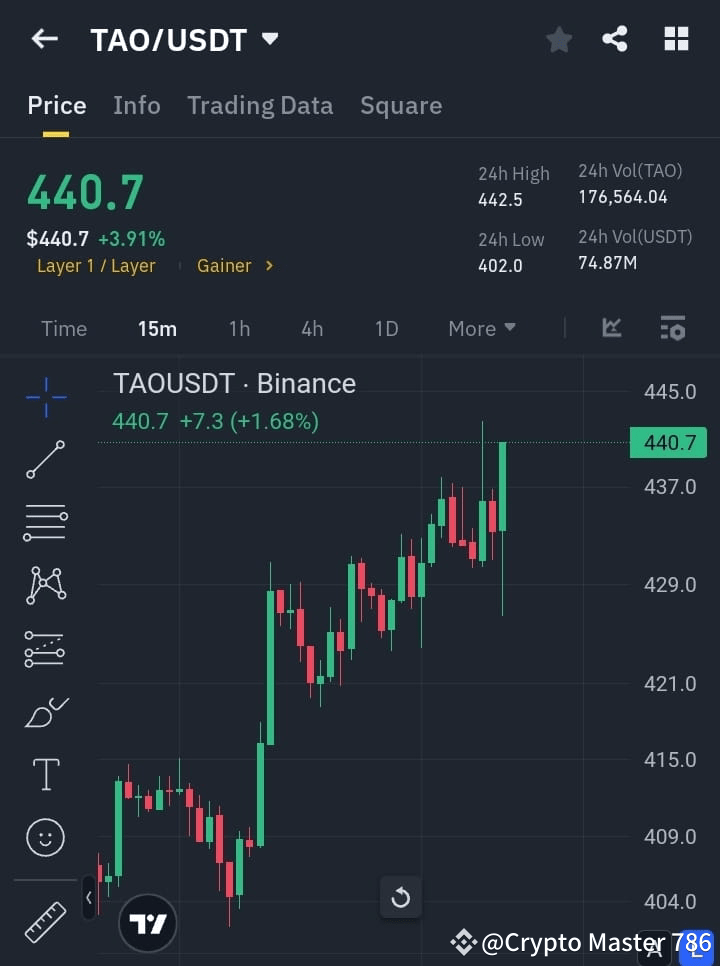The image size is (720, 966).
Task: Open the technical indicators panel
Action: (611, 328)
